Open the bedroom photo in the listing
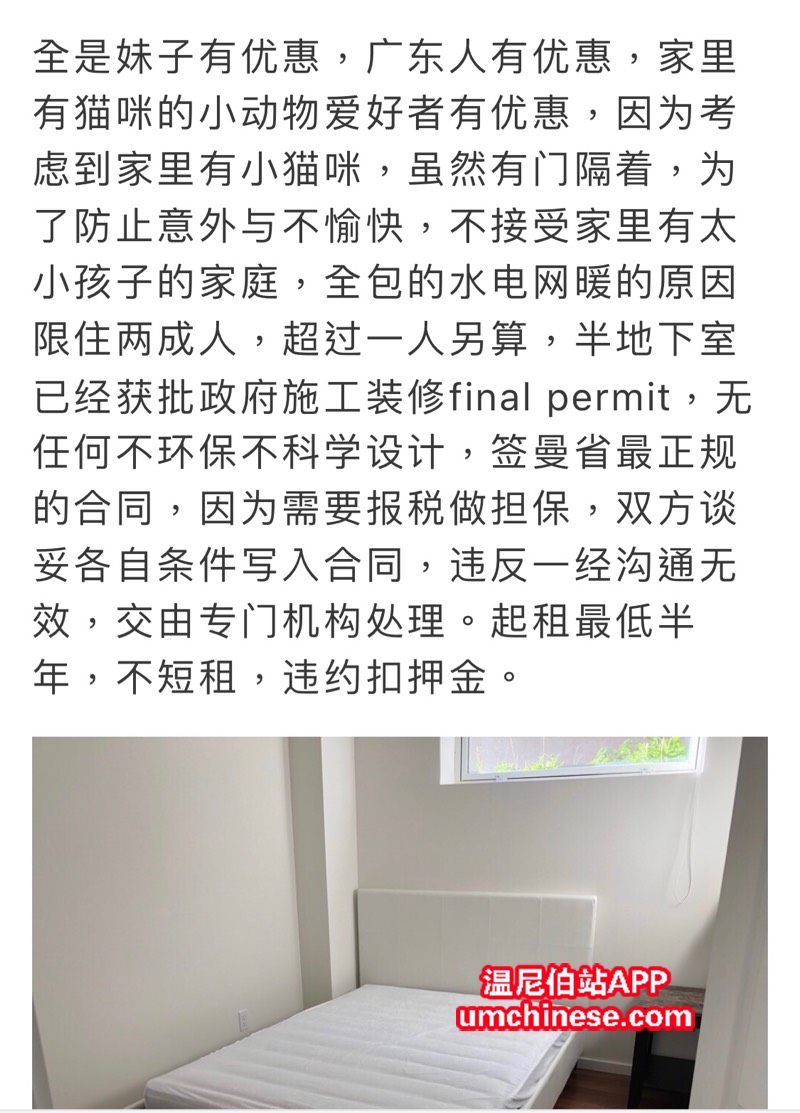800x1113 pixels. point(400,920)
